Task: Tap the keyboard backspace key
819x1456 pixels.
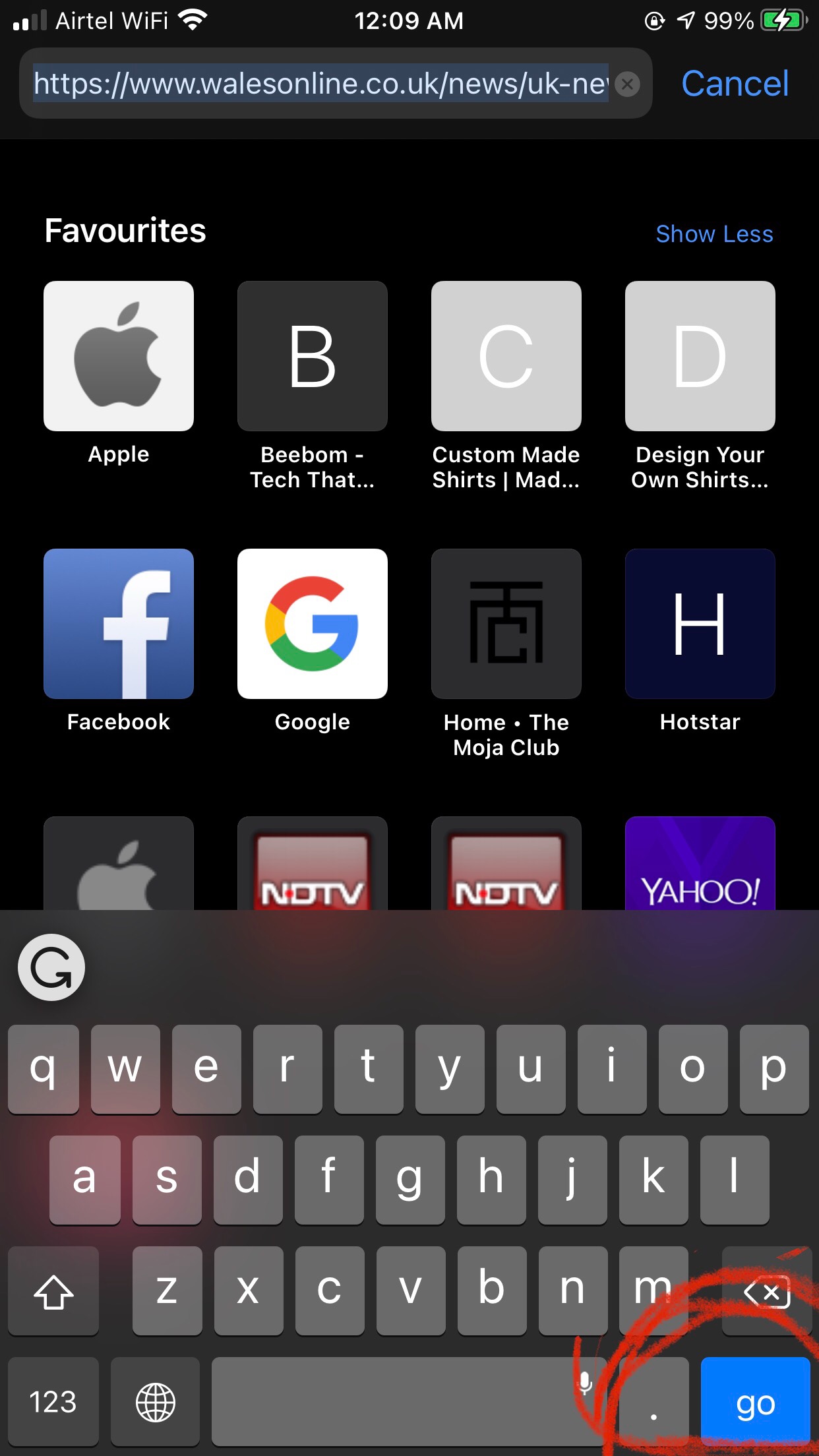Action: (x=766, y=1291)
